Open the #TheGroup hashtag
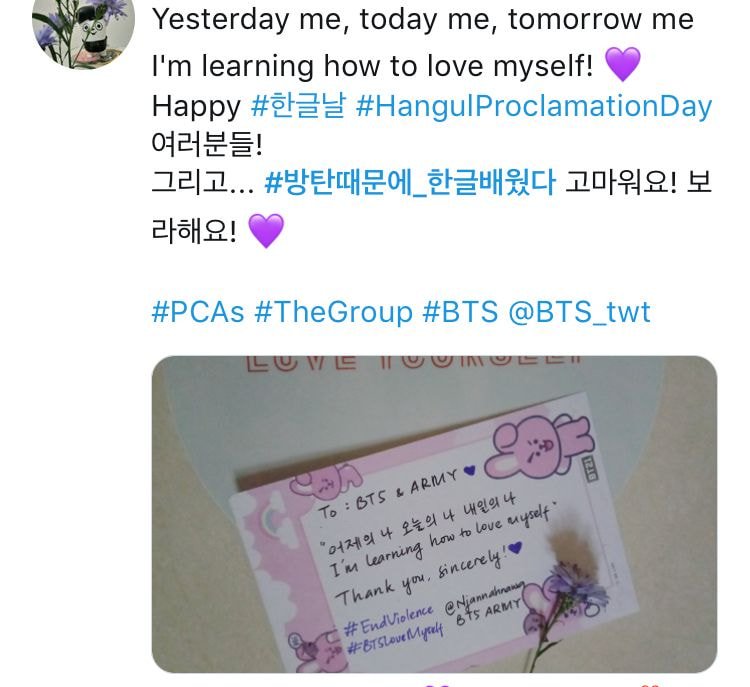 point(333,312)
